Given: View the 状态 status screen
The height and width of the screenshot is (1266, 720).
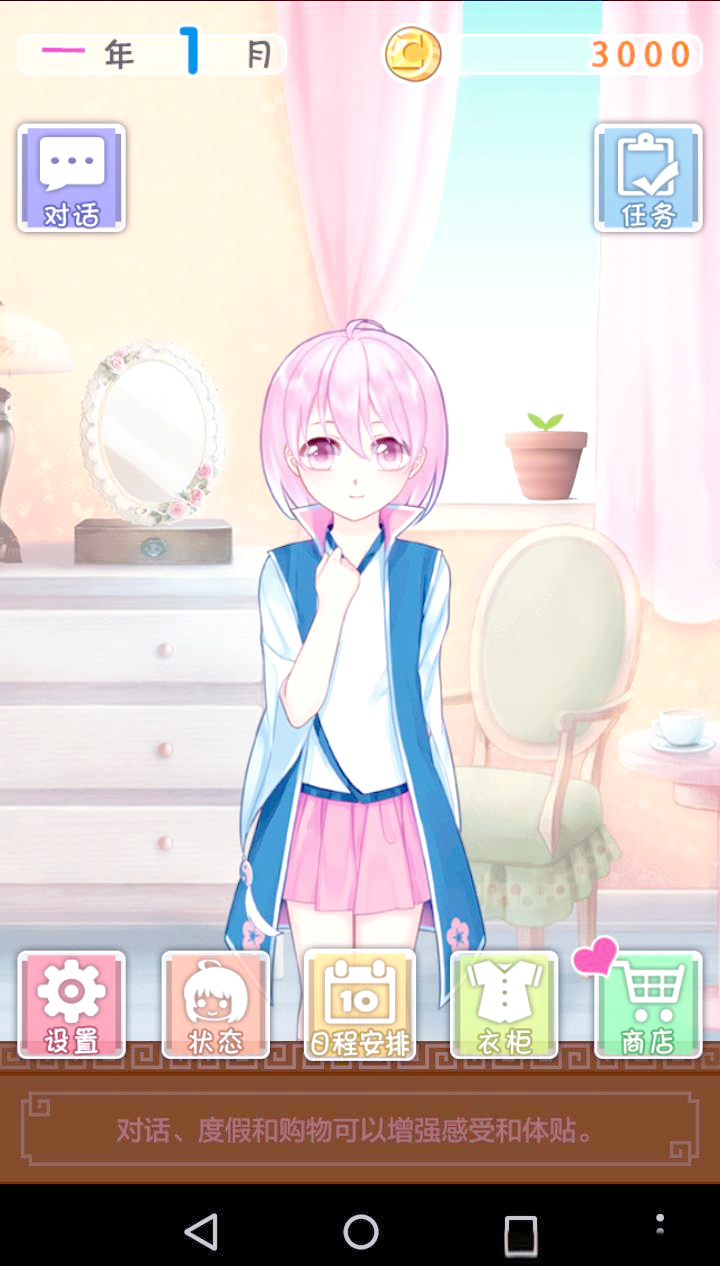Looking at the screenshot, I should tap(216, 1004).
